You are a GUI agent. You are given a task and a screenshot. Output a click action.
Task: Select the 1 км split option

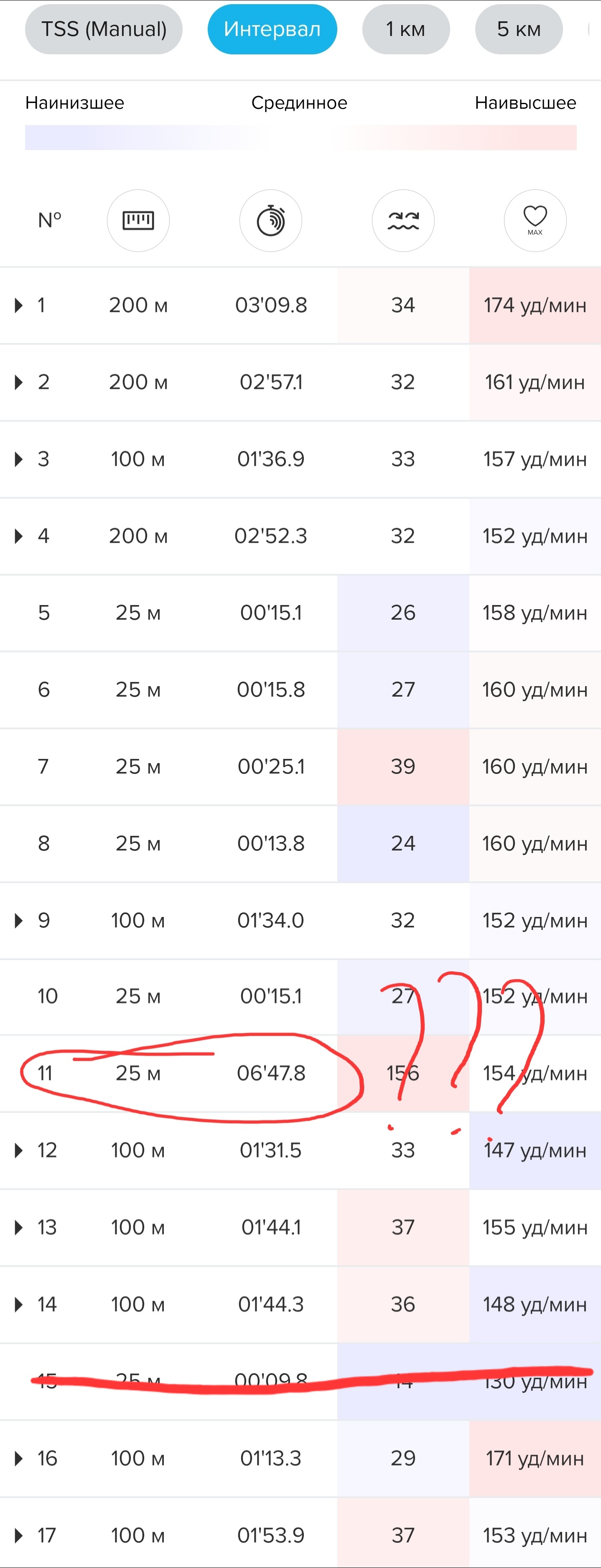coord(406,28)
